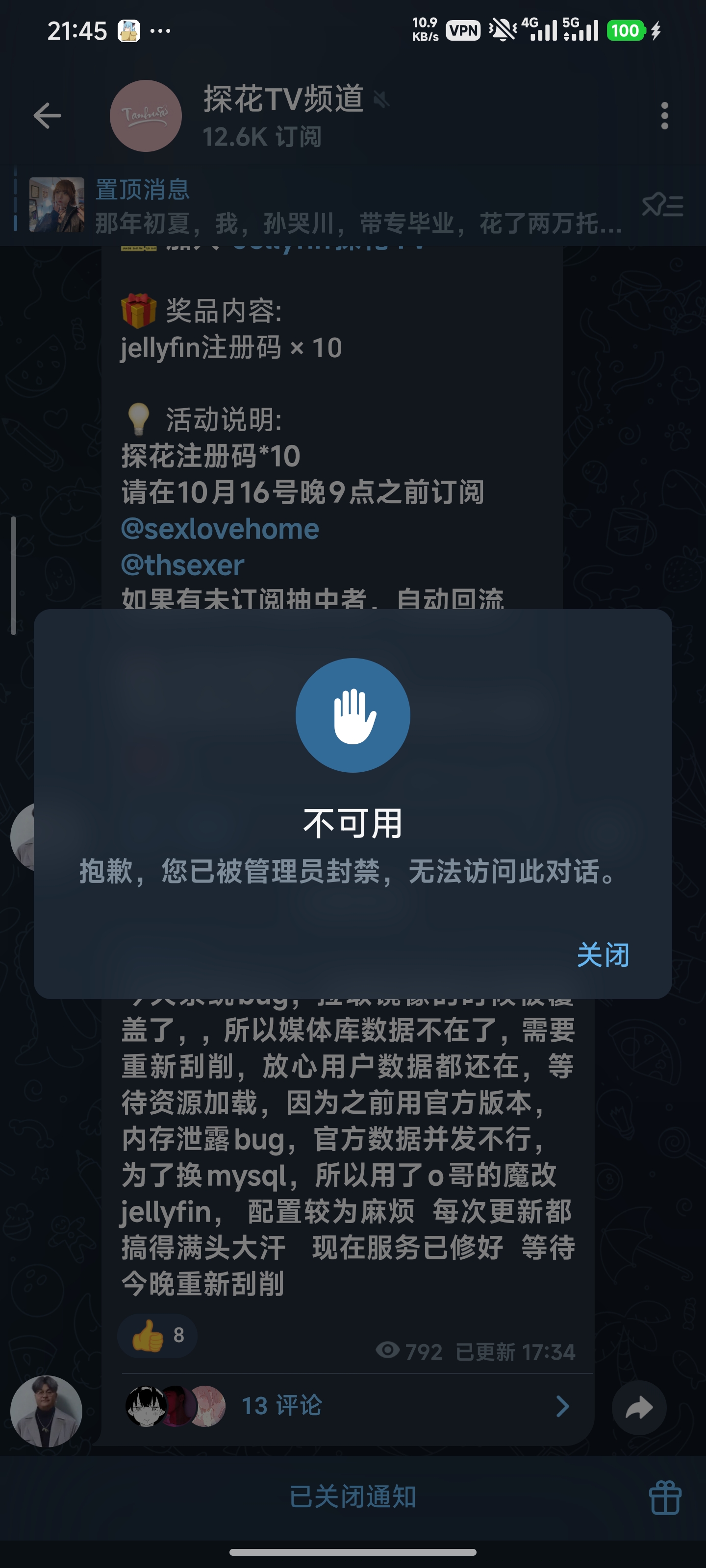Open the @thsexer link

coord(183,565)
